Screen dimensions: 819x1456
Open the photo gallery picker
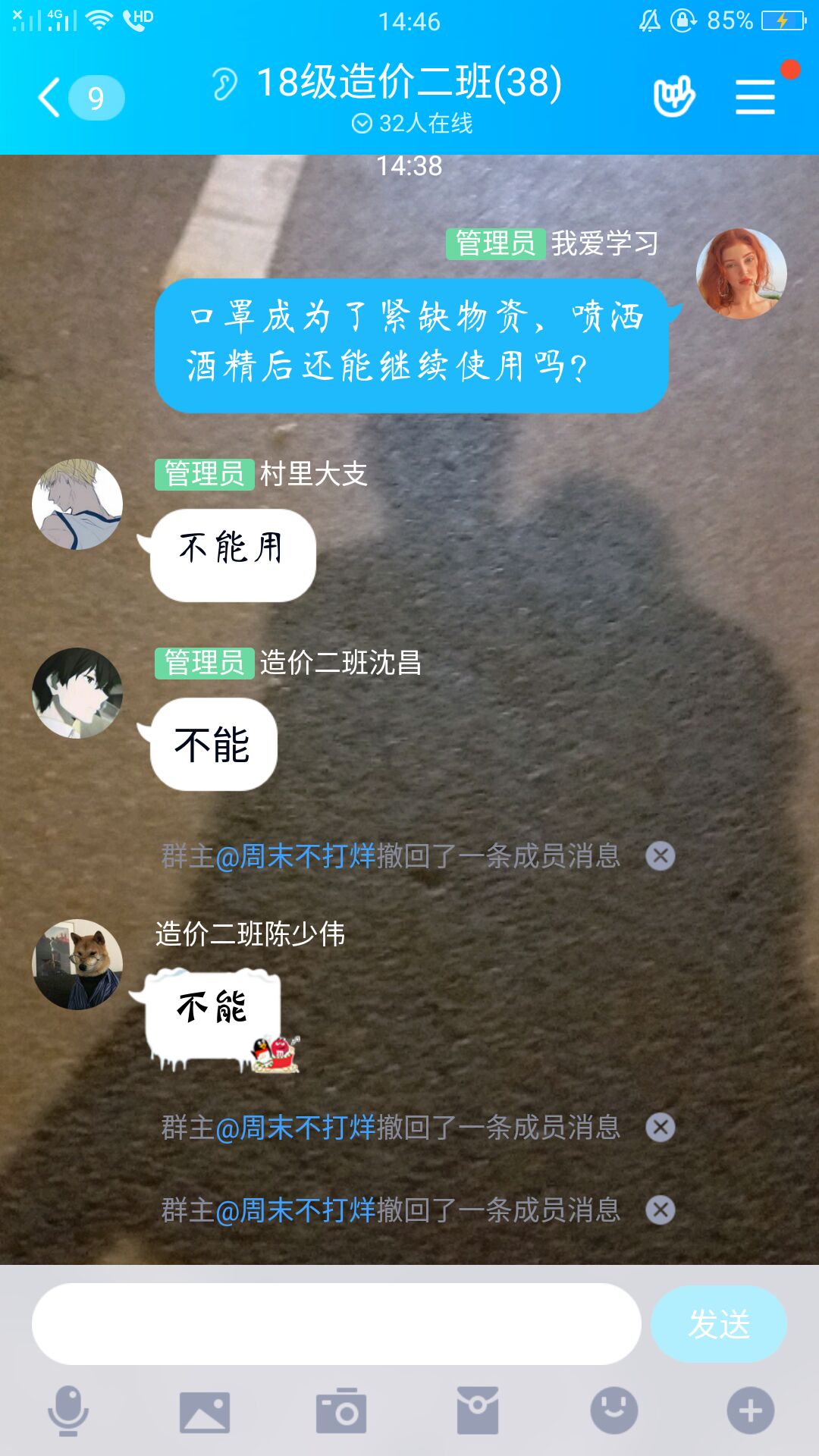coord(205,1412)
